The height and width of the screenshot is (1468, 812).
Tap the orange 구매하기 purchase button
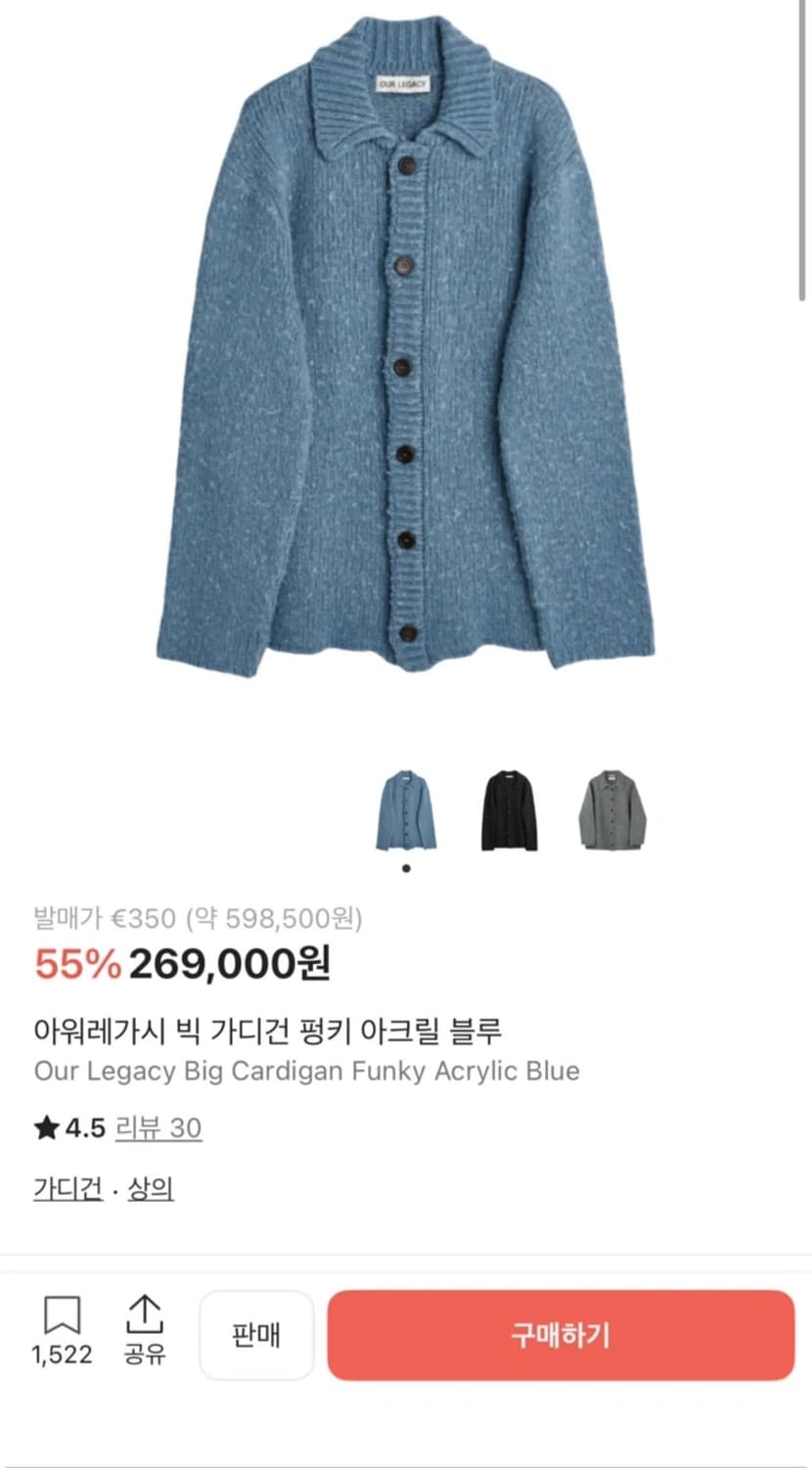pos(561,1336)
